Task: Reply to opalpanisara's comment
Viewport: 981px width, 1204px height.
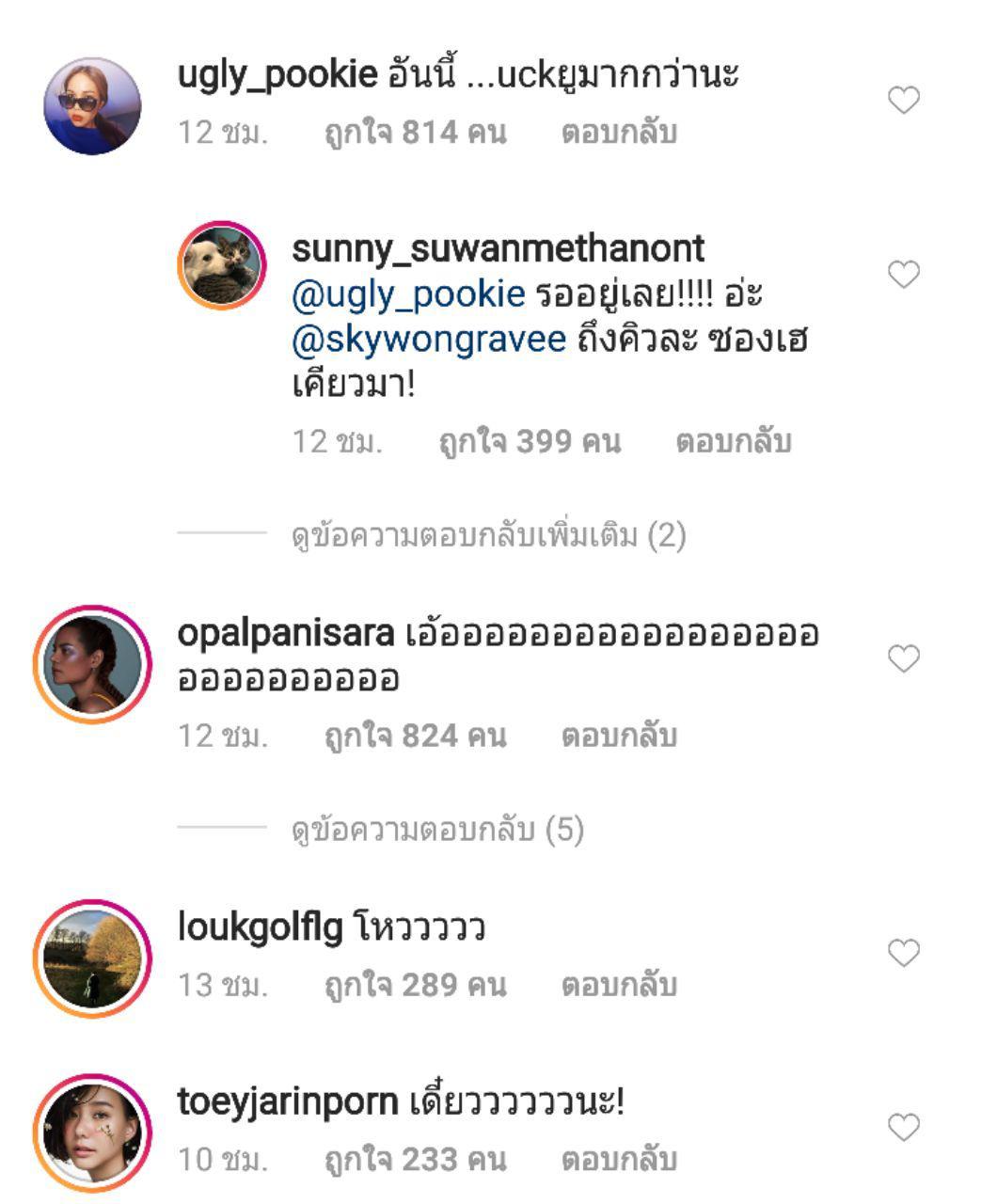Action: tap(619, 736)
